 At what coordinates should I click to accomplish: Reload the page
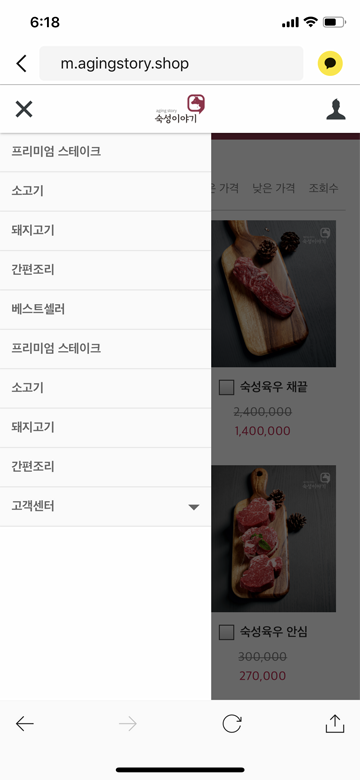click(232, 724)
